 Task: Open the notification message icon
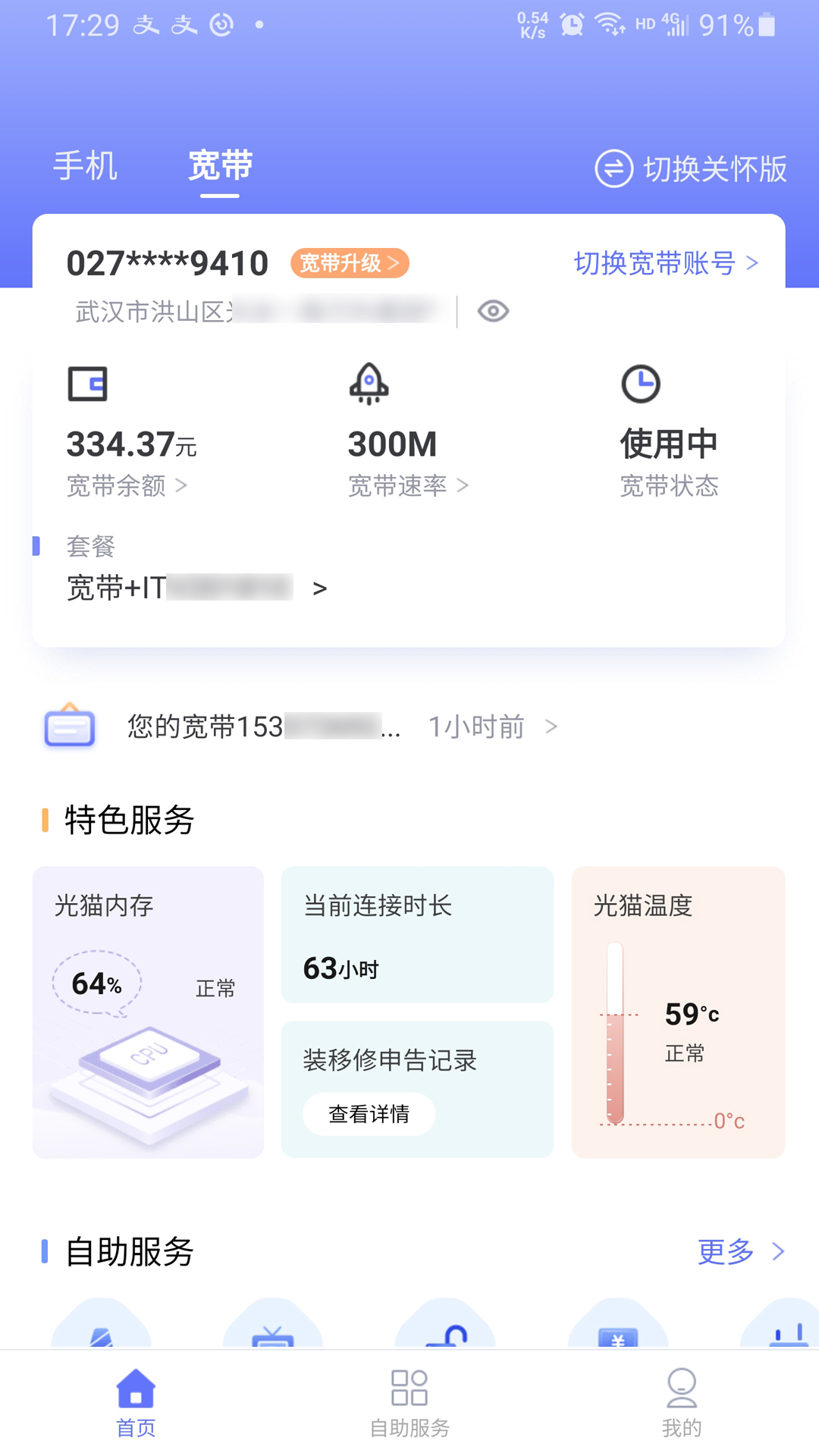tap(69, 726)
